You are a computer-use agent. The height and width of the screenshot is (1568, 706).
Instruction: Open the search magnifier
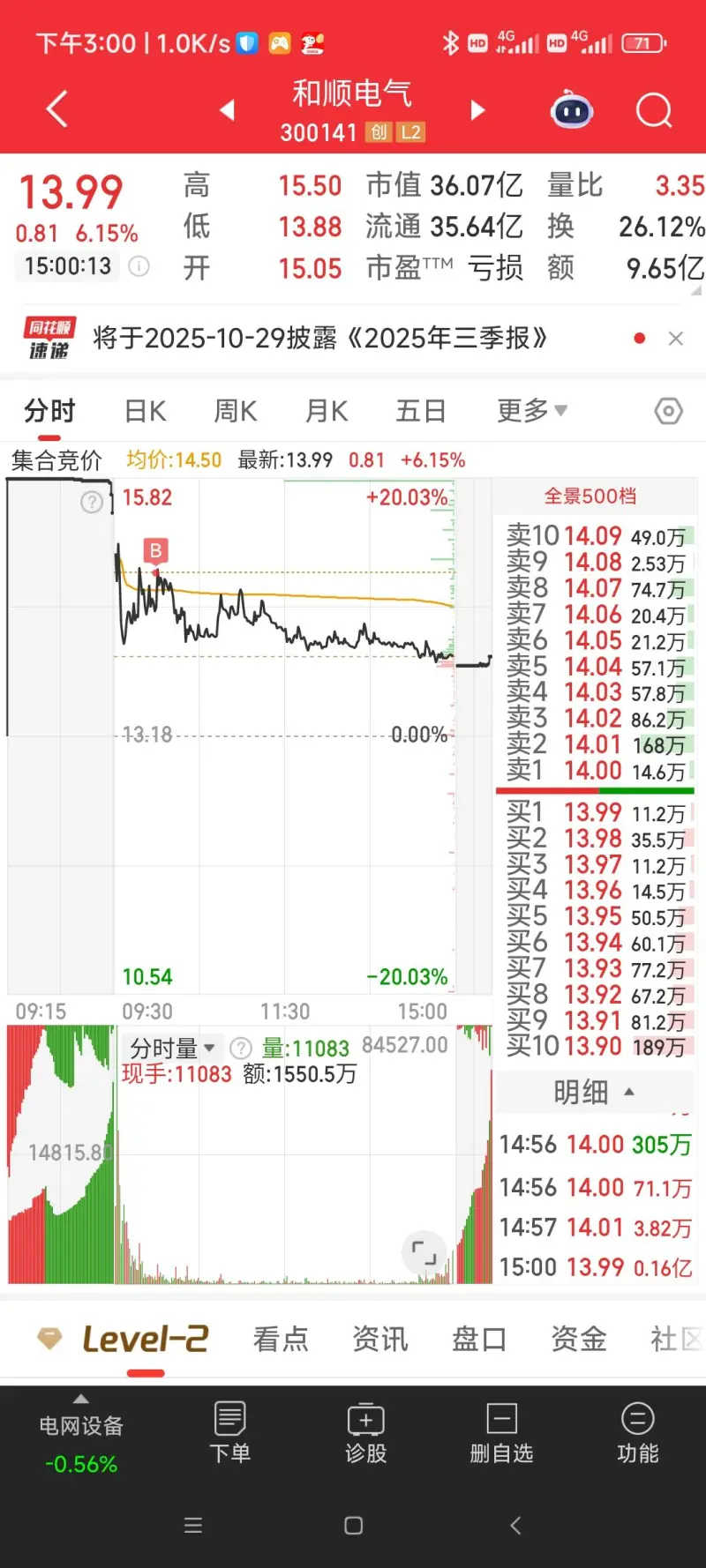(654, 111)
